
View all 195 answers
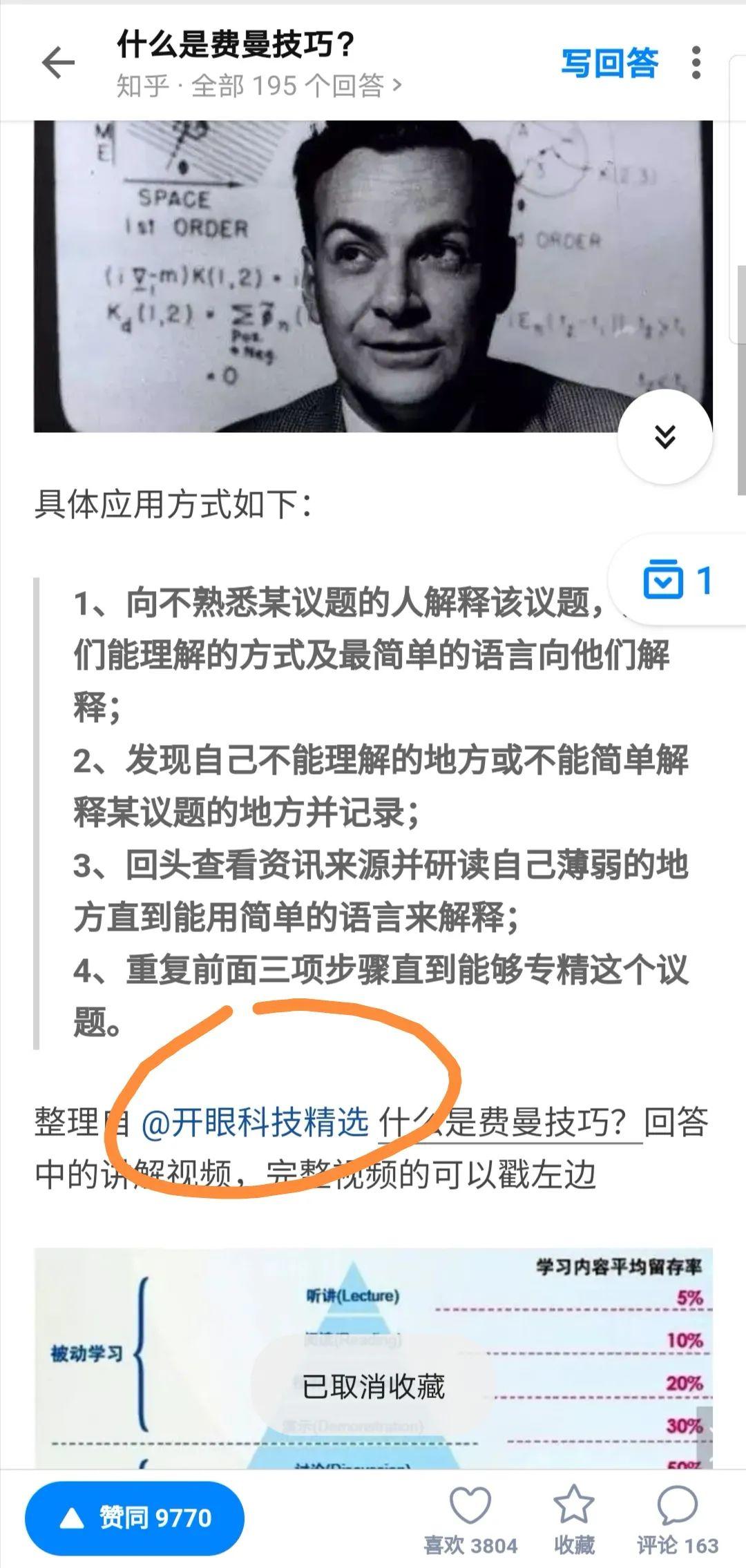259,86
